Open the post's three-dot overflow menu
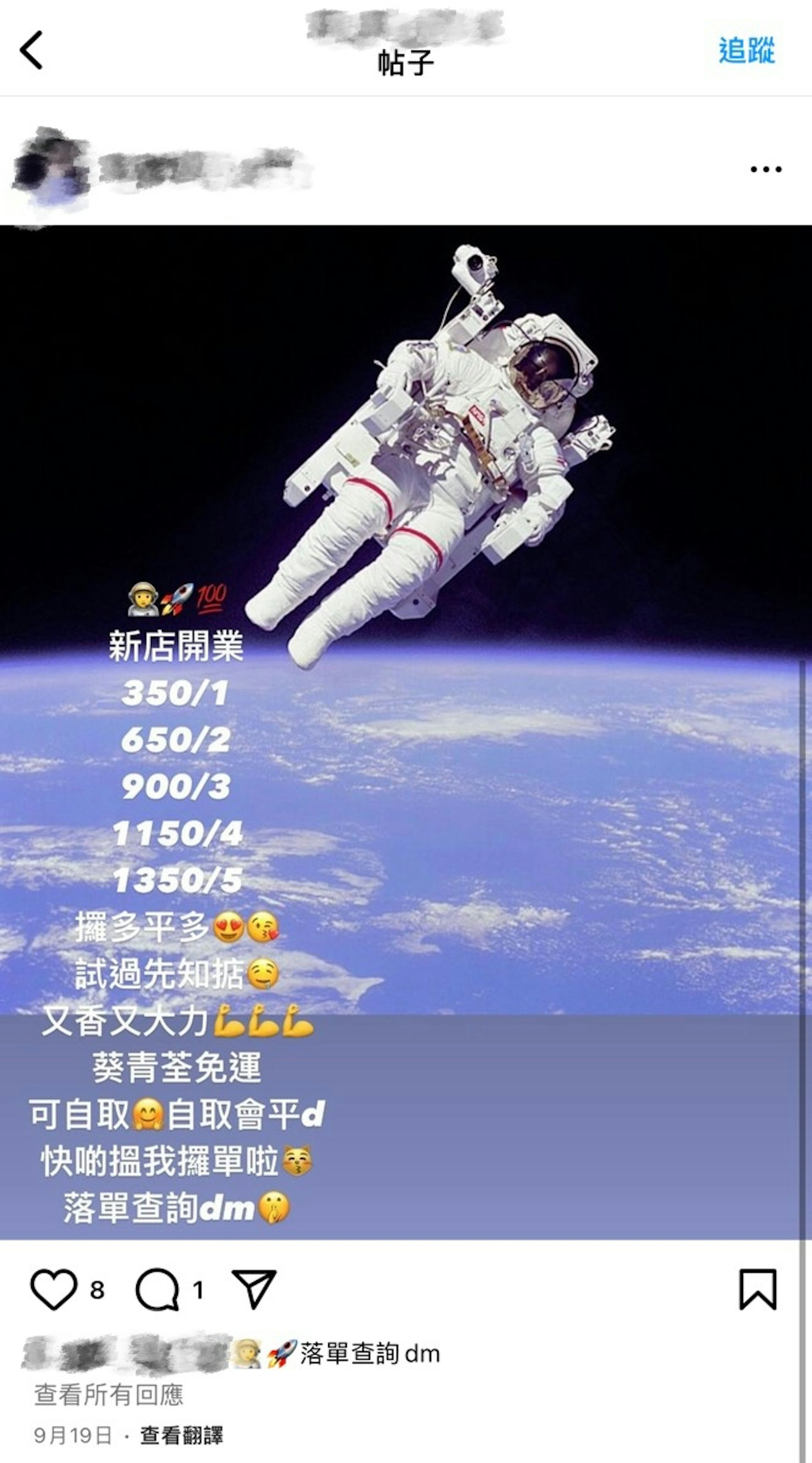This screenshot has width=812, height=1463. pyautogui.click(x=765, y=169)
